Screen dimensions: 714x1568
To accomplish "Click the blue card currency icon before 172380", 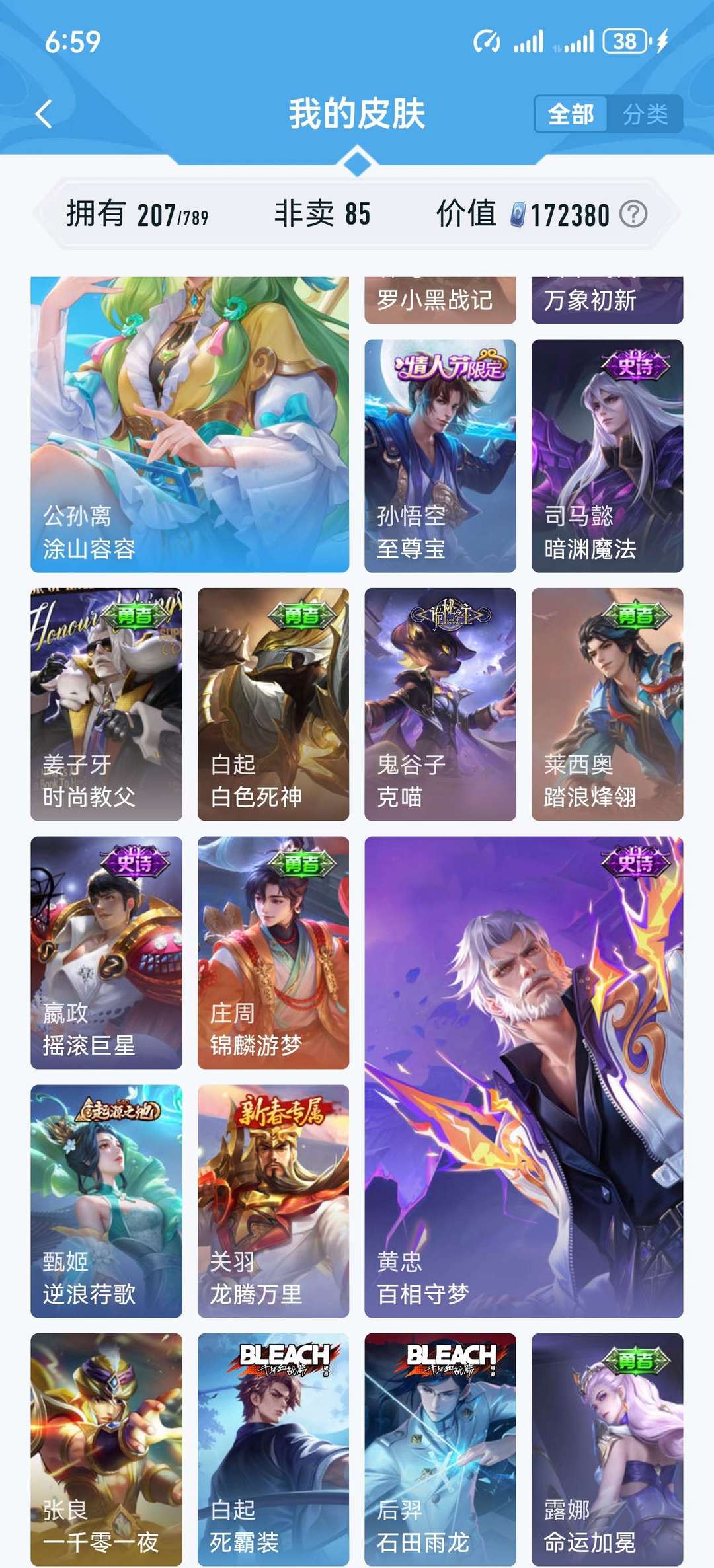I will (519, 214).
